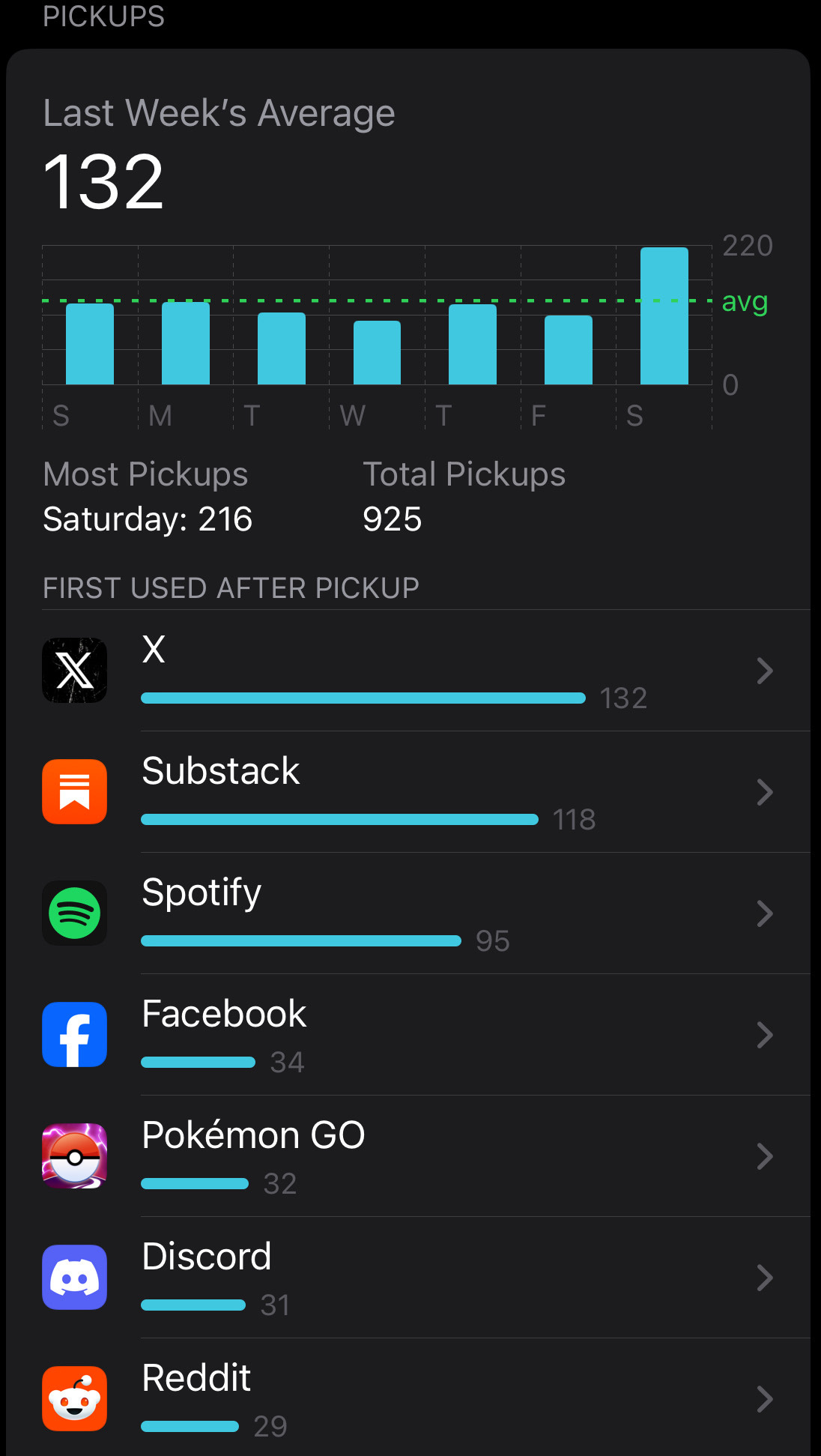Open Pokémon GO pickup details

pos(408,1156)
